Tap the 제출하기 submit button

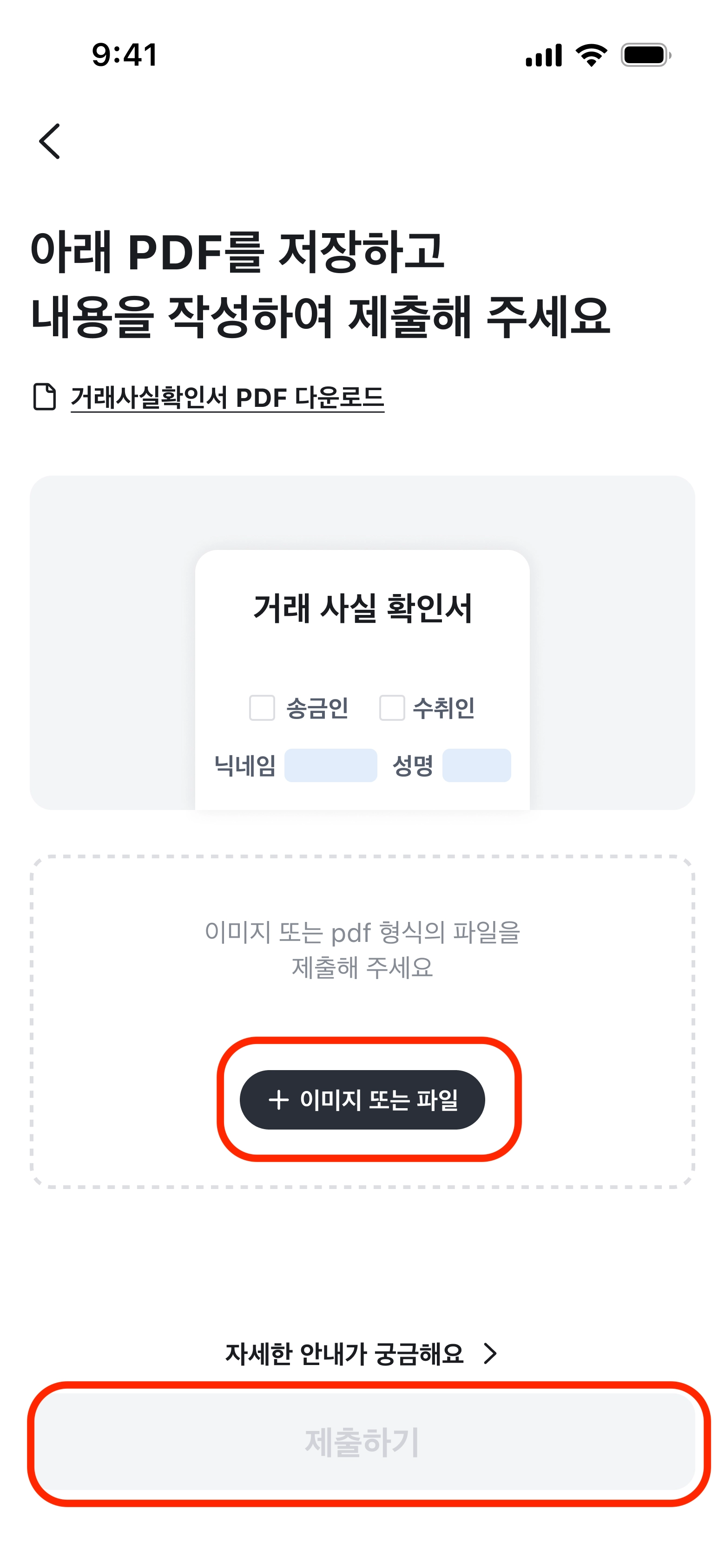(362, 1441)
